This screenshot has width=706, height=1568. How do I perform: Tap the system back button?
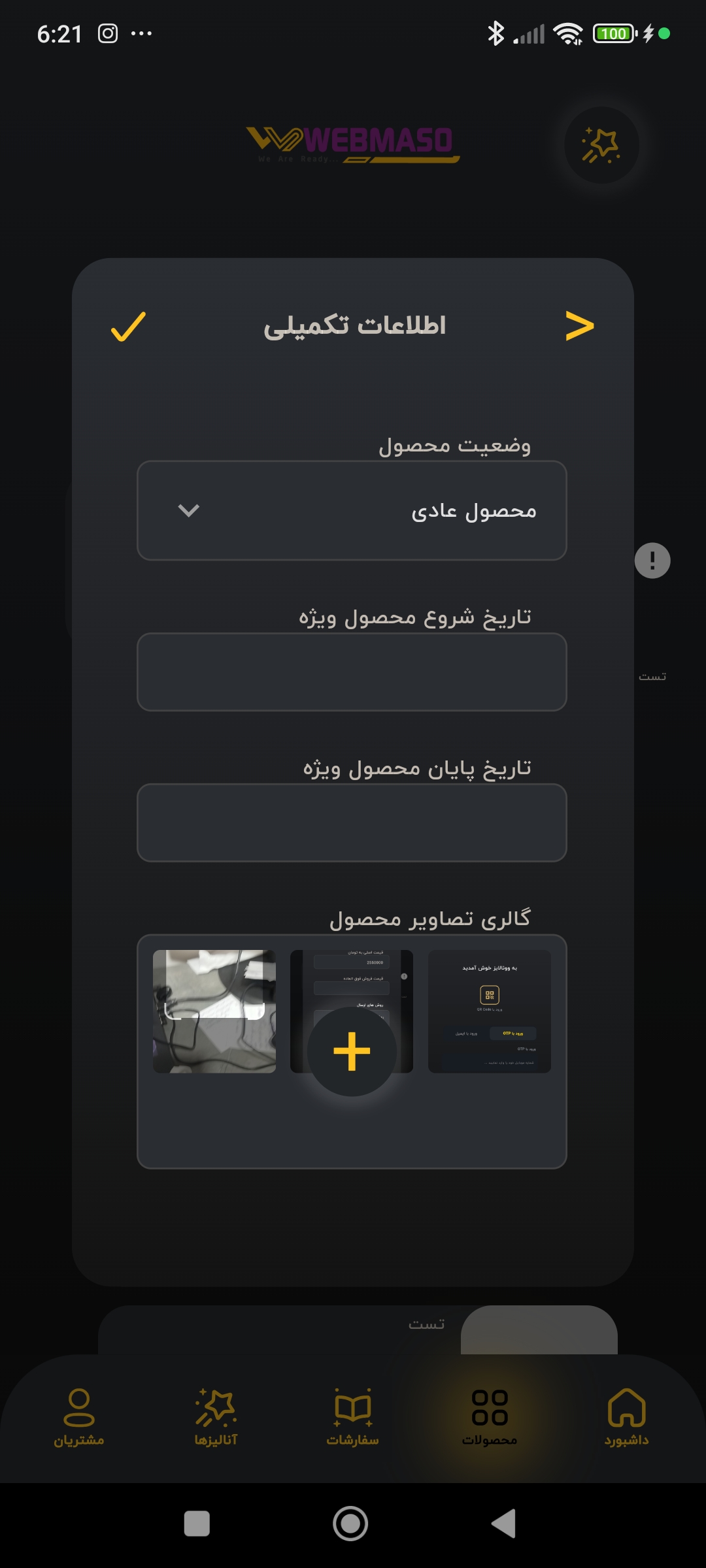(x=504, y=1524)
